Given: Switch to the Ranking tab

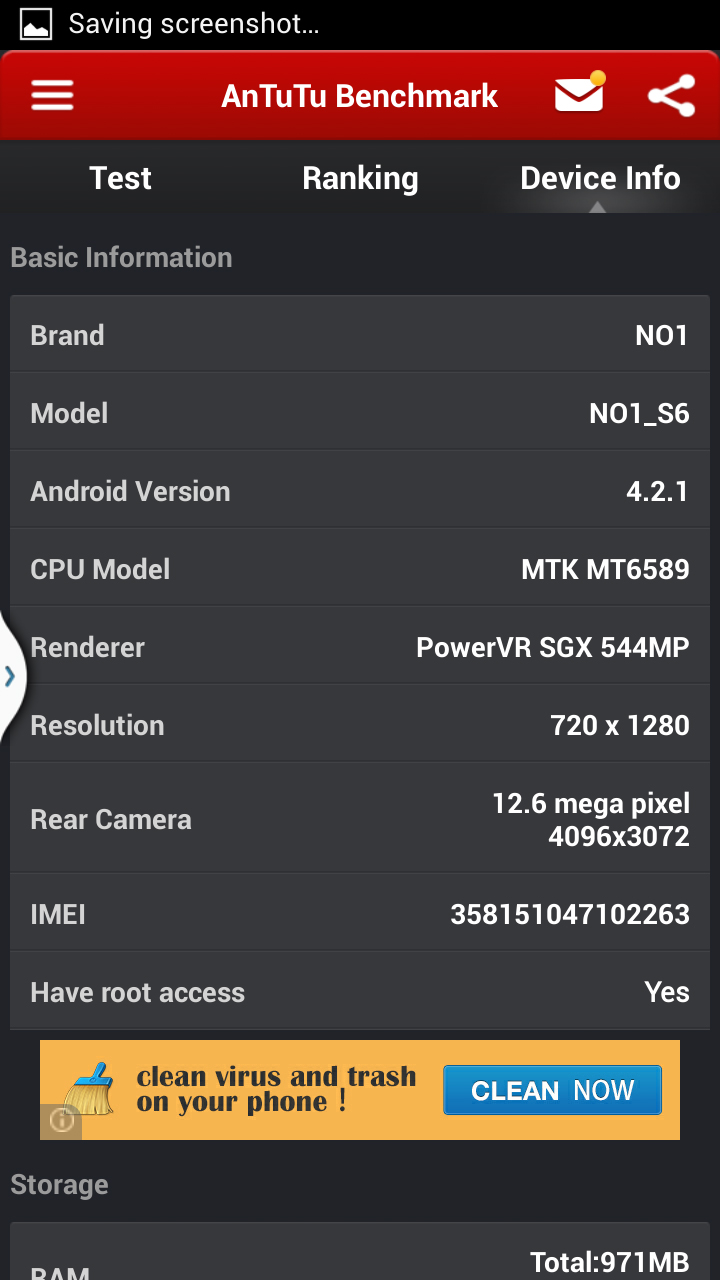Looking at the screenshot, I should [x=360, y=178].
